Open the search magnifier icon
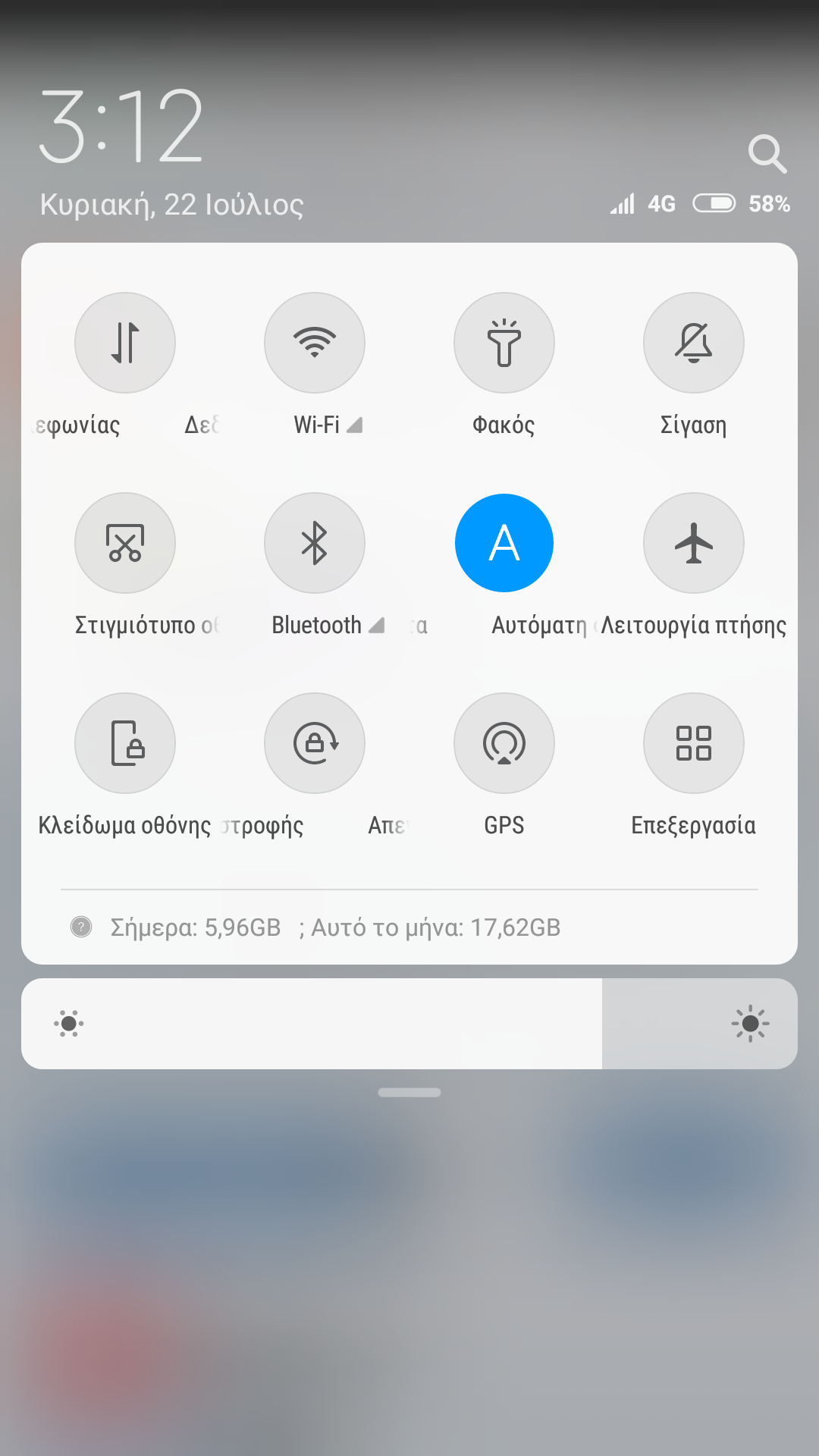The width and height of the screenshot is (819, 1456). pyautogui.click(x=767, y=154)
